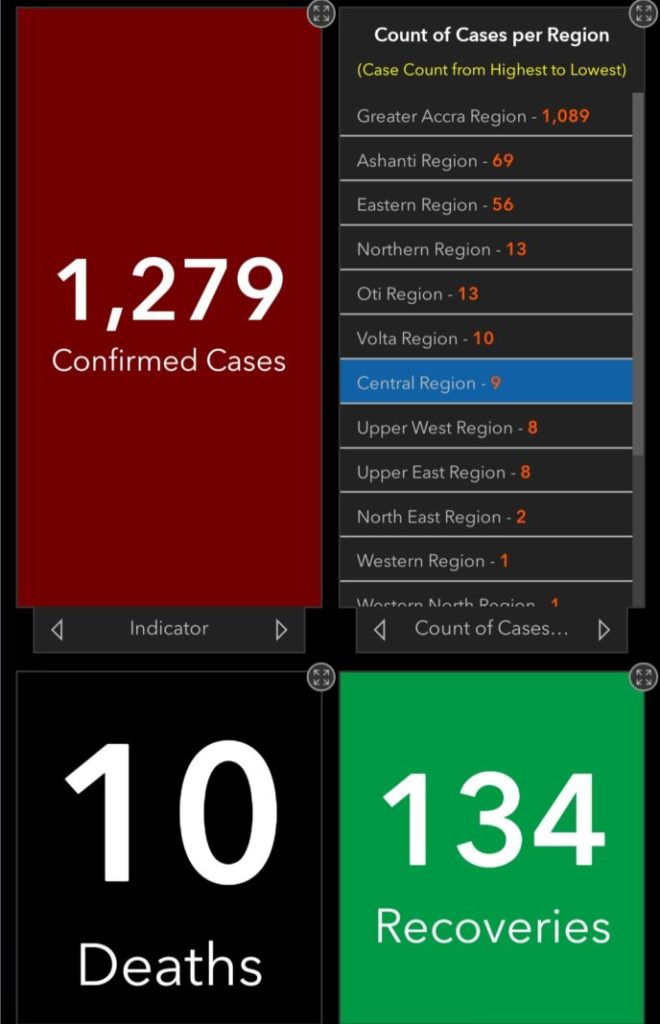Expand the Deaths panel
The width and height of the screenshot is (660, 1024).
click(x=320, y=677)
